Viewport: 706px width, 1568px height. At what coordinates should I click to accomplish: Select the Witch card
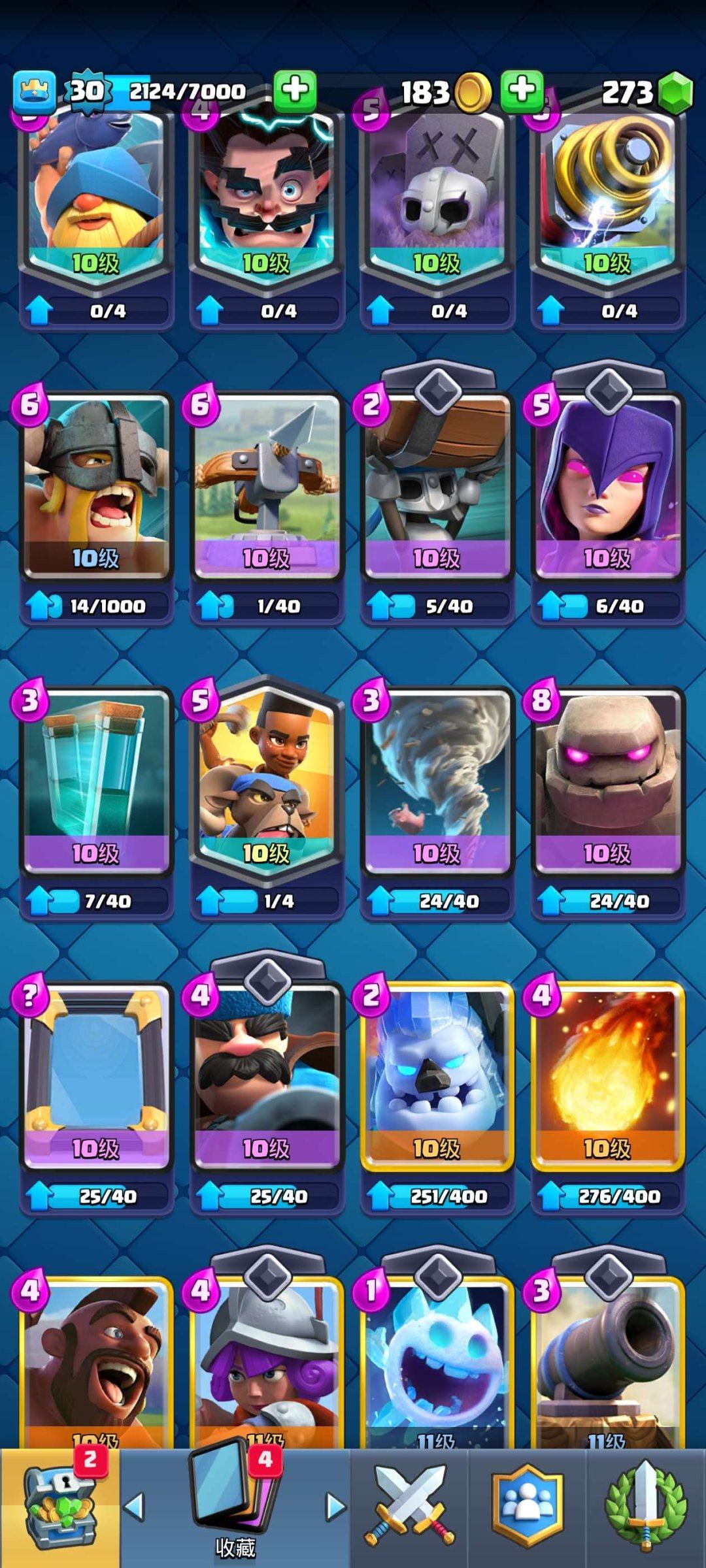point(607,487)
